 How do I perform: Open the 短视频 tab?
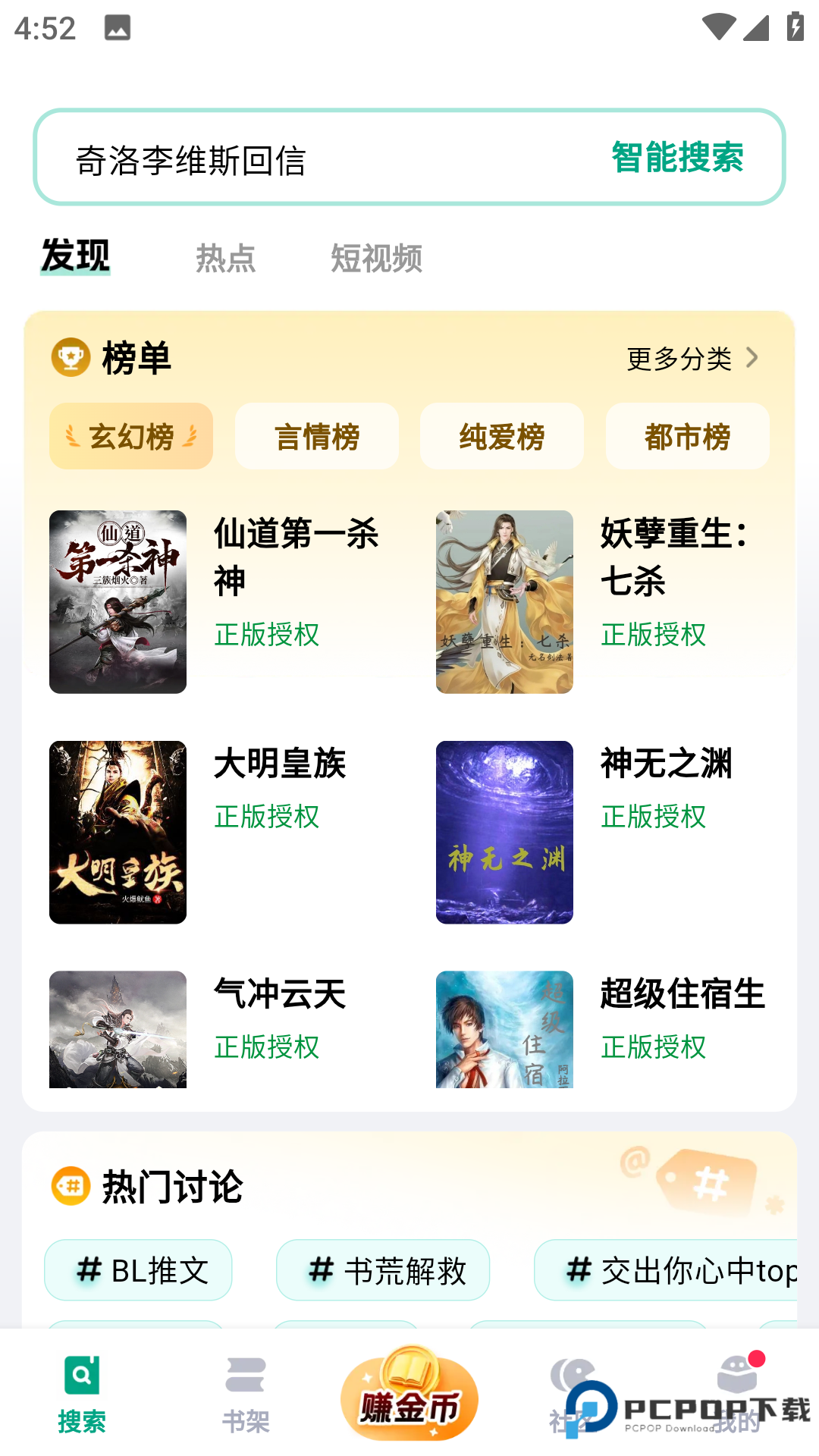[377, 258]
